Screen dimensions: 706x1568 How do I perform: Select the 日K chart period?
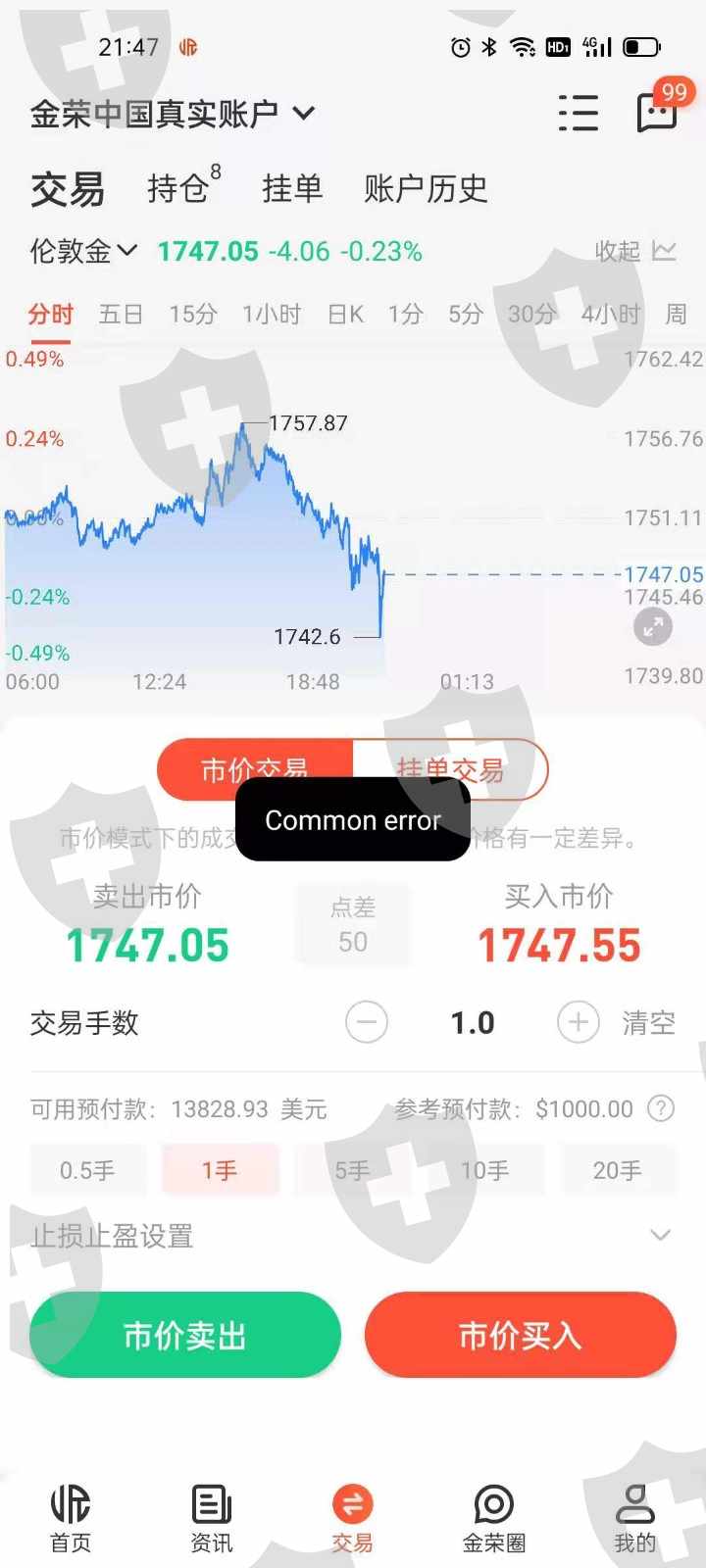click(345, 315)
